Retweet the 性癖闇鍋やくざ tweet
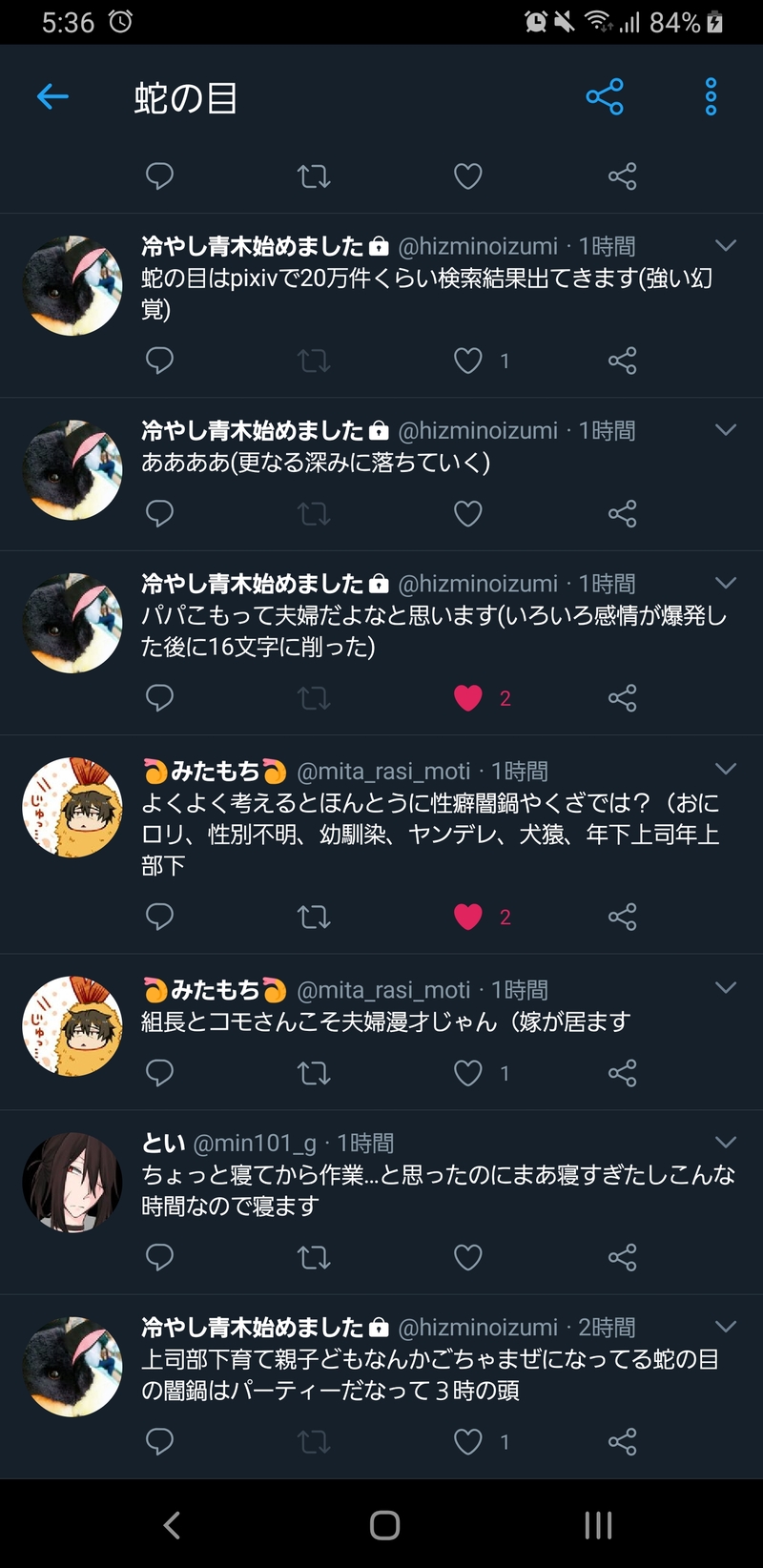The width and height of the screenshot is (763, 1568). click(x=313, y=917)
